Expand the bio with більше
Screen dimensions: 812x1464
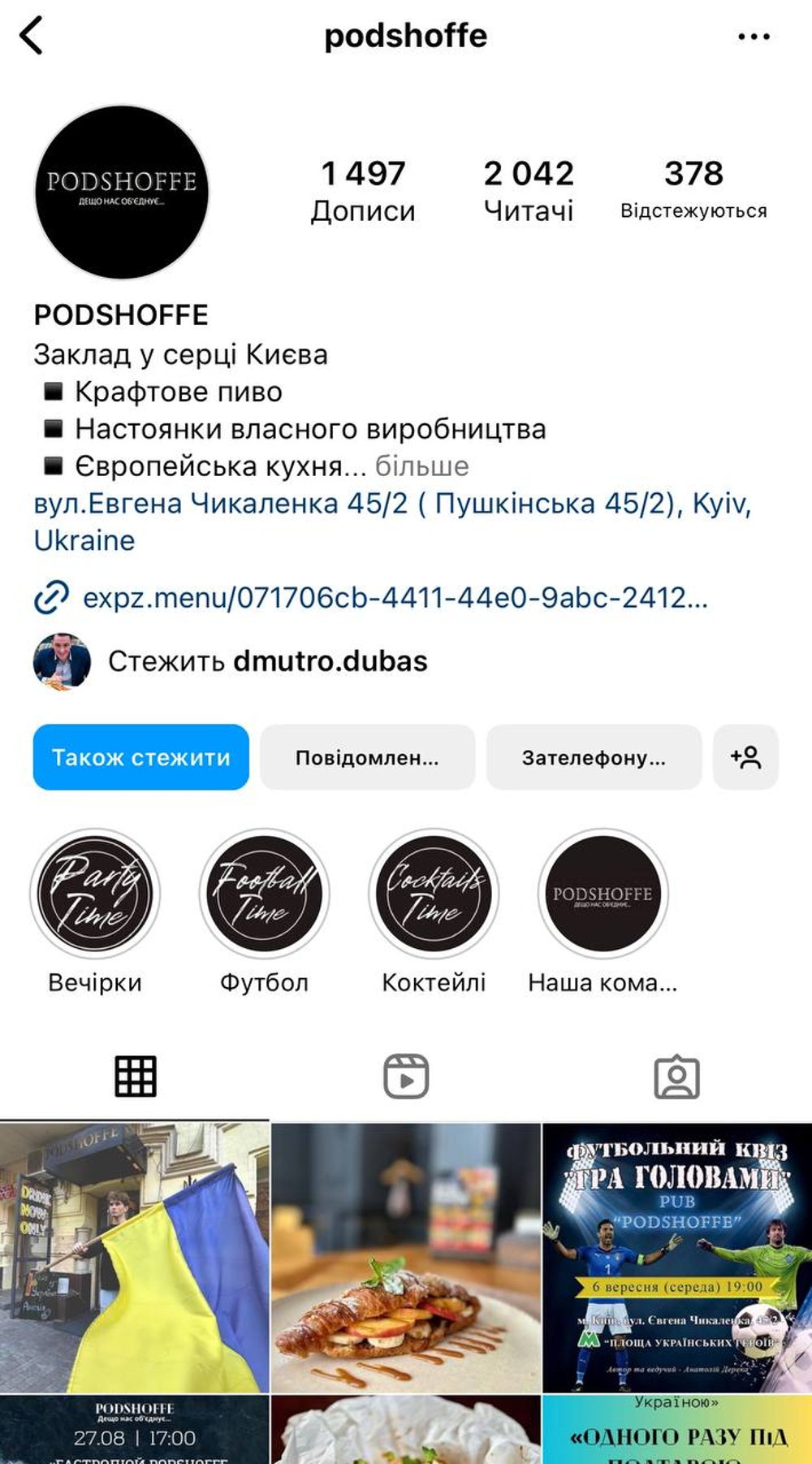coord(421,466)
